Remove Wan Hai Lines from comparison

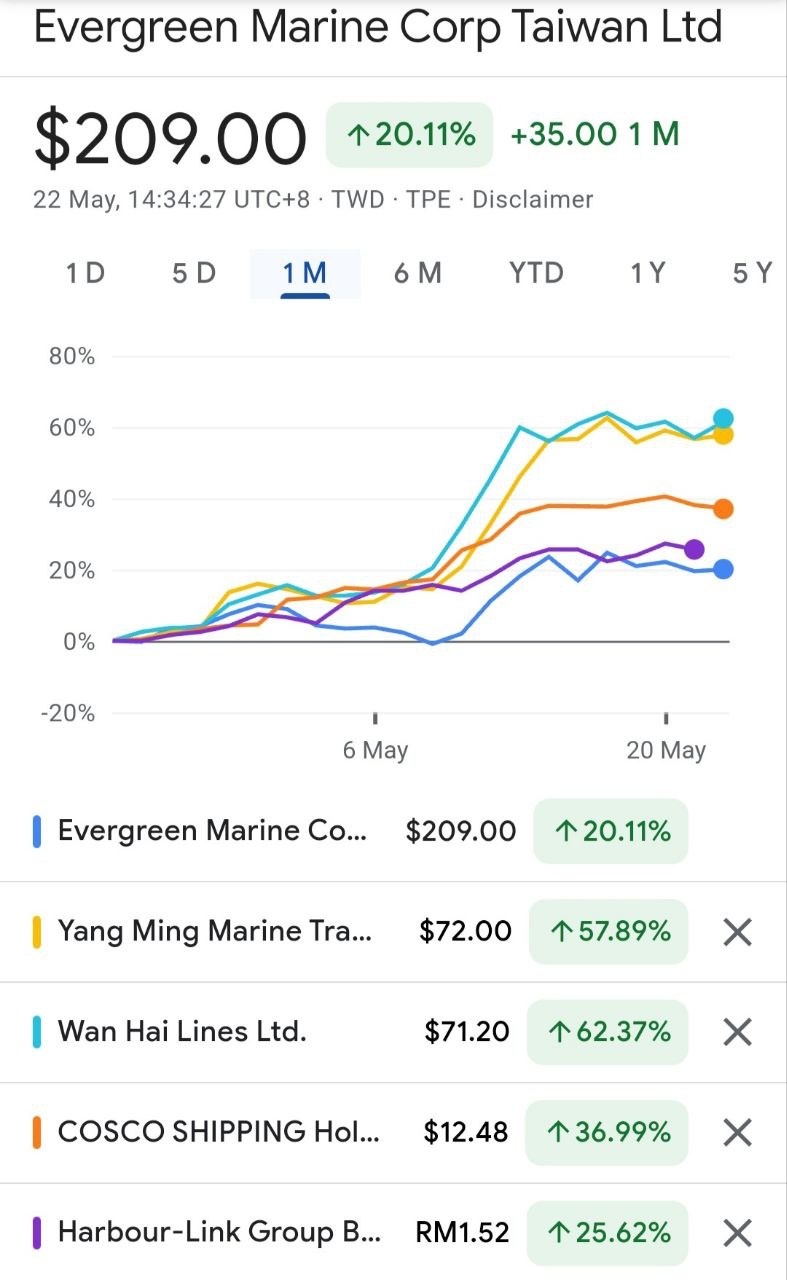737,1032
